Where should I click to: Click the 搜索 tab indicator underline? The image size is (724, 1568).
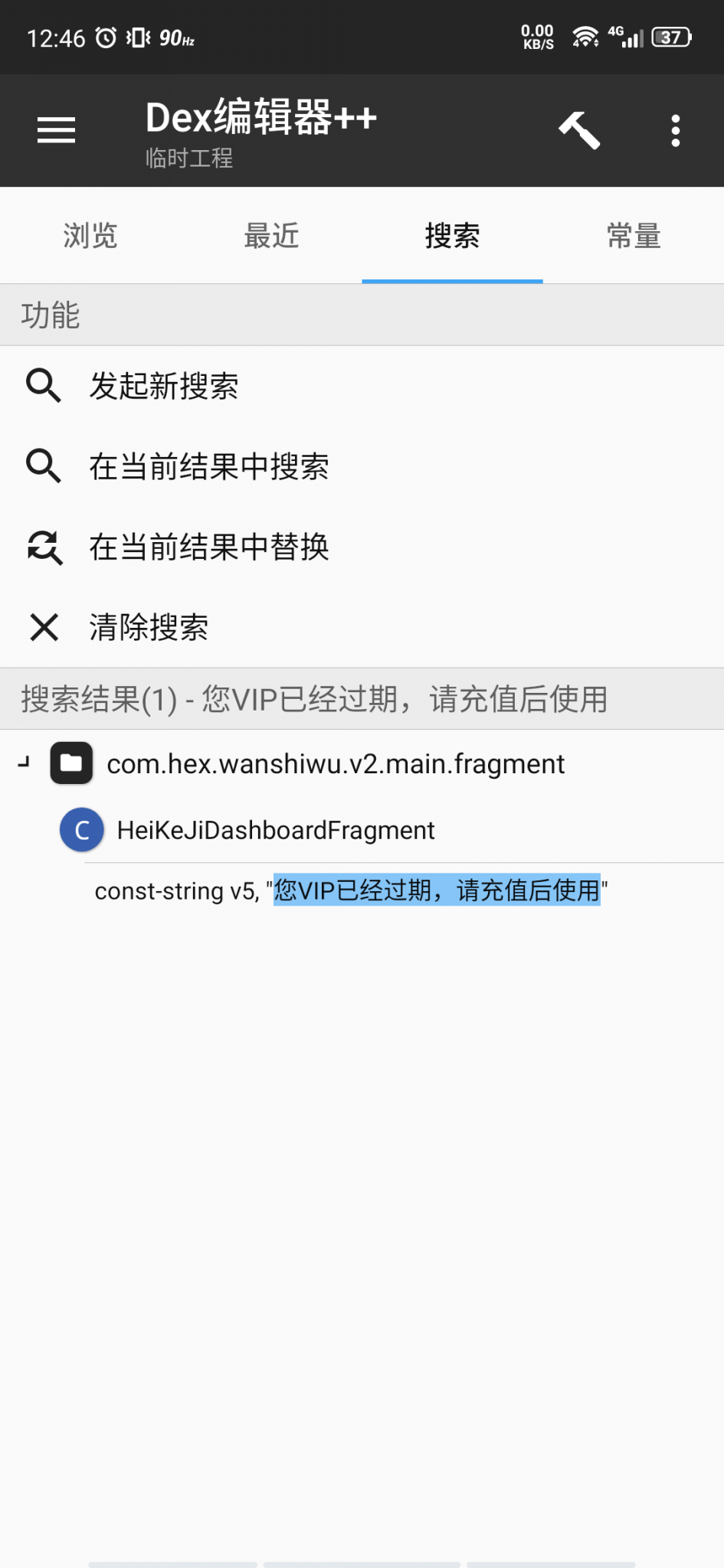(x=452, y=281)
